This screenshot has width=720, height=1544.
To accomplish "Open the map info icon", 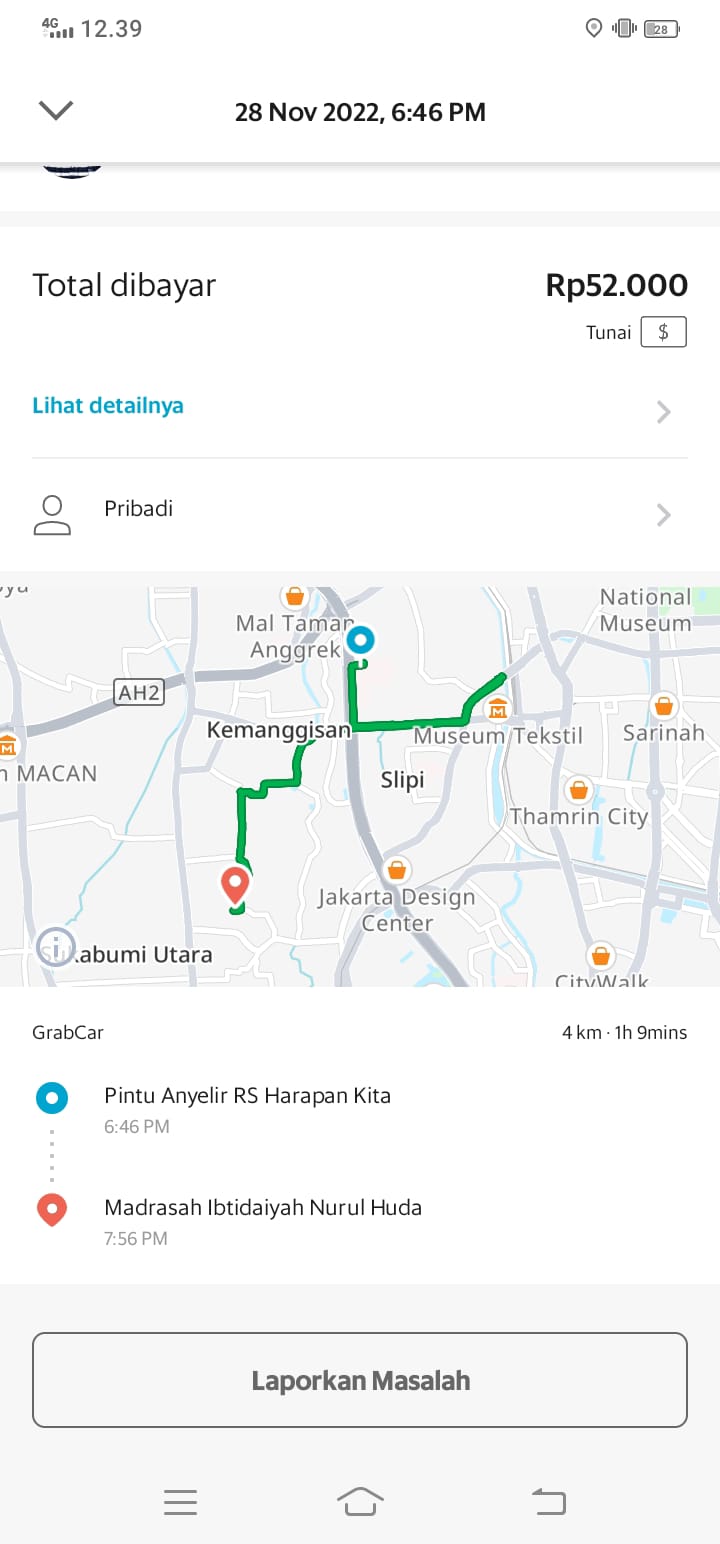I will [56, 946].
